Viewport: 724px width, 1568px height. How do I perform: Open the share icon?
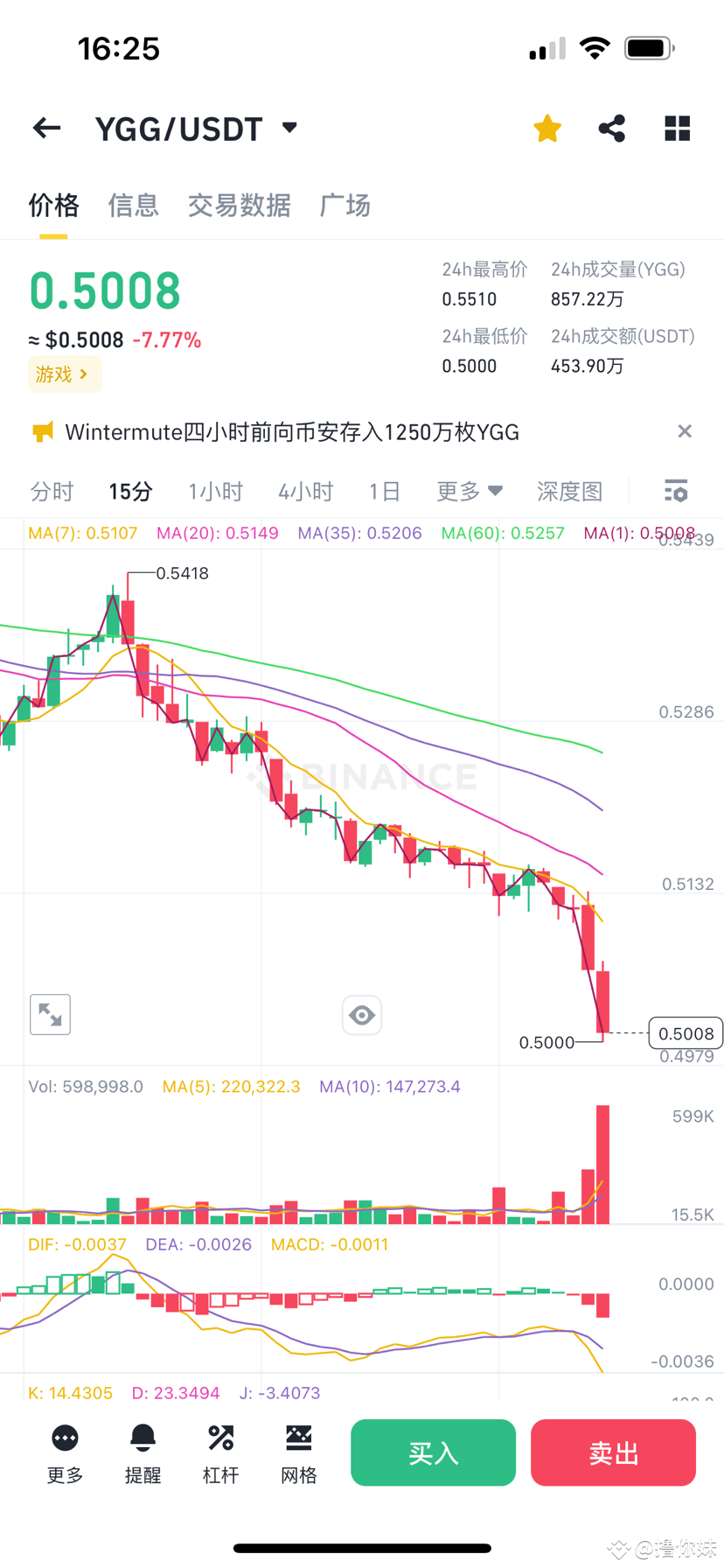pyautogui.click(x=611, y=128)
